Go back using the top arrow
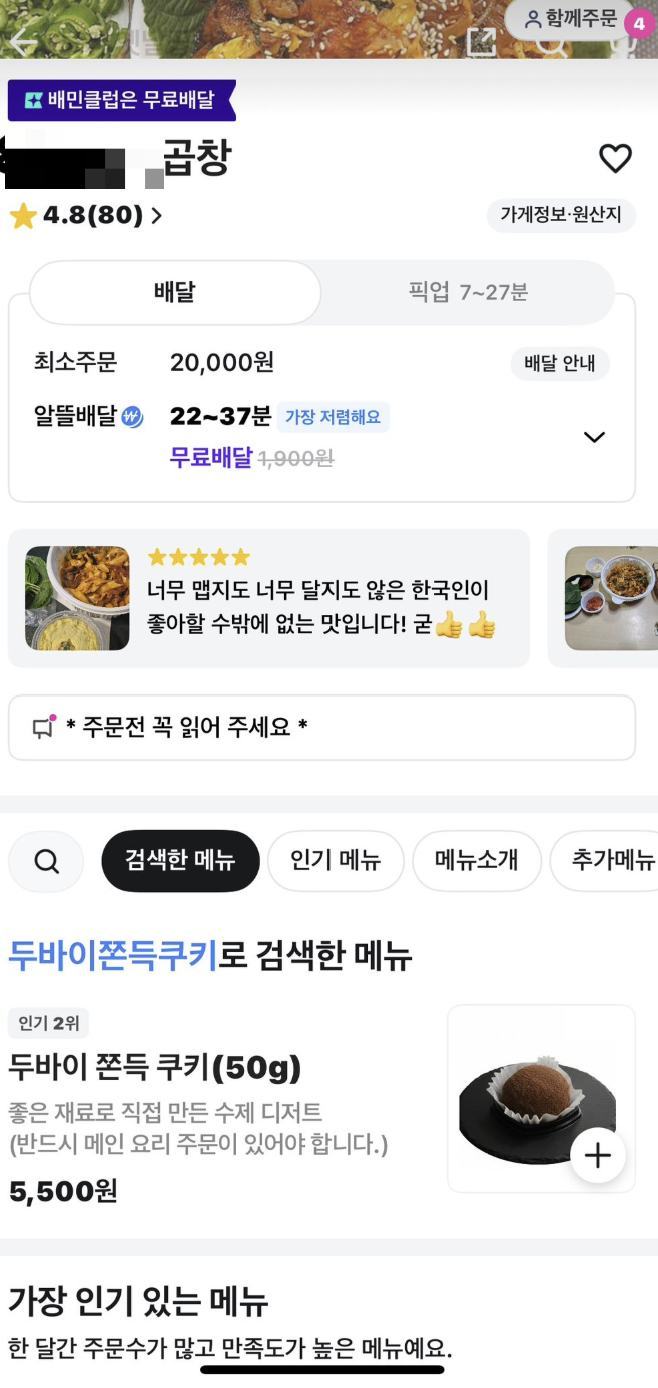 22,43
